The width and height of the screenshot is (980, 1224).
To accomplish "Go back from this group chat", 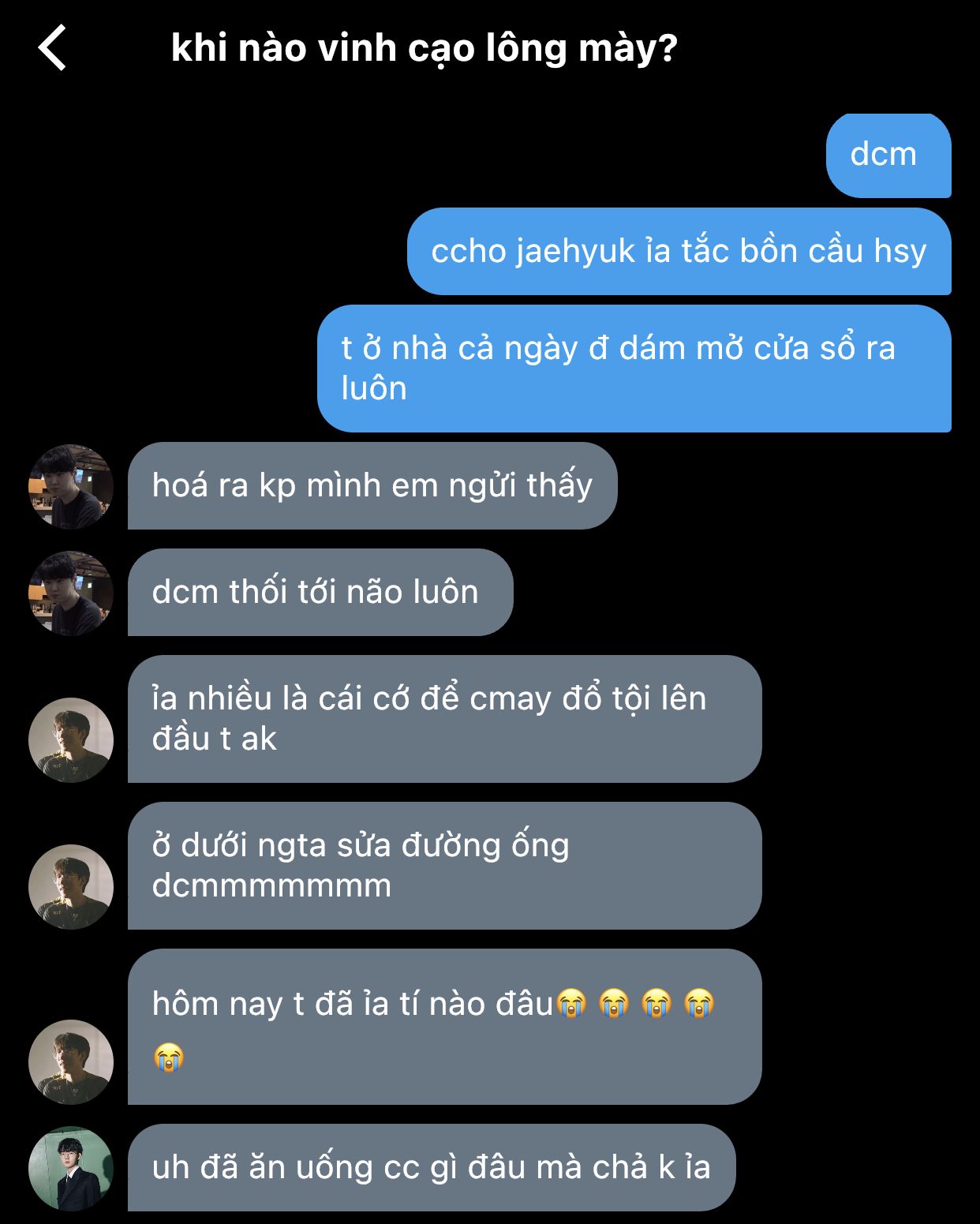I will tap(53, 48).
